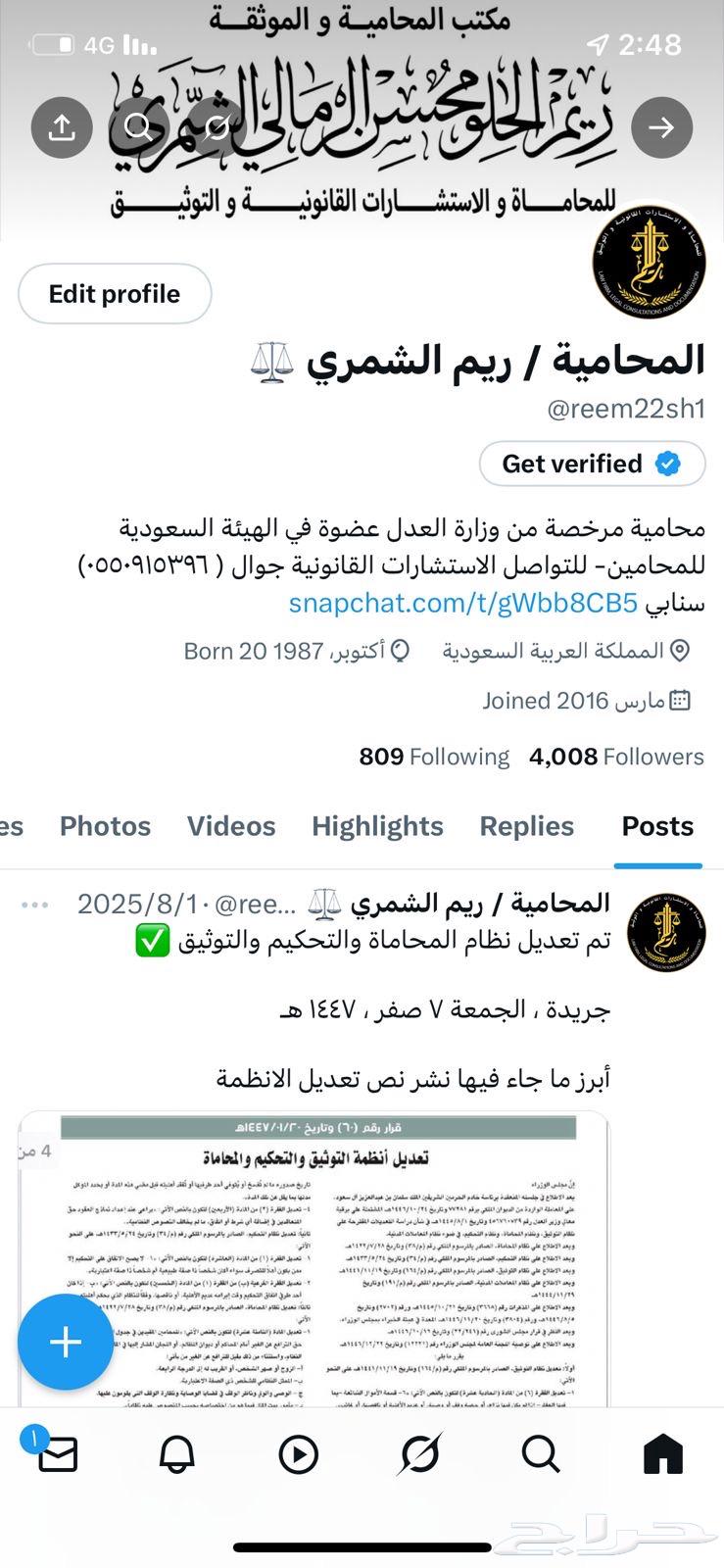Screen dimensions: 724x1568
Task: View the 809 Following list
Action: [434, 757]
